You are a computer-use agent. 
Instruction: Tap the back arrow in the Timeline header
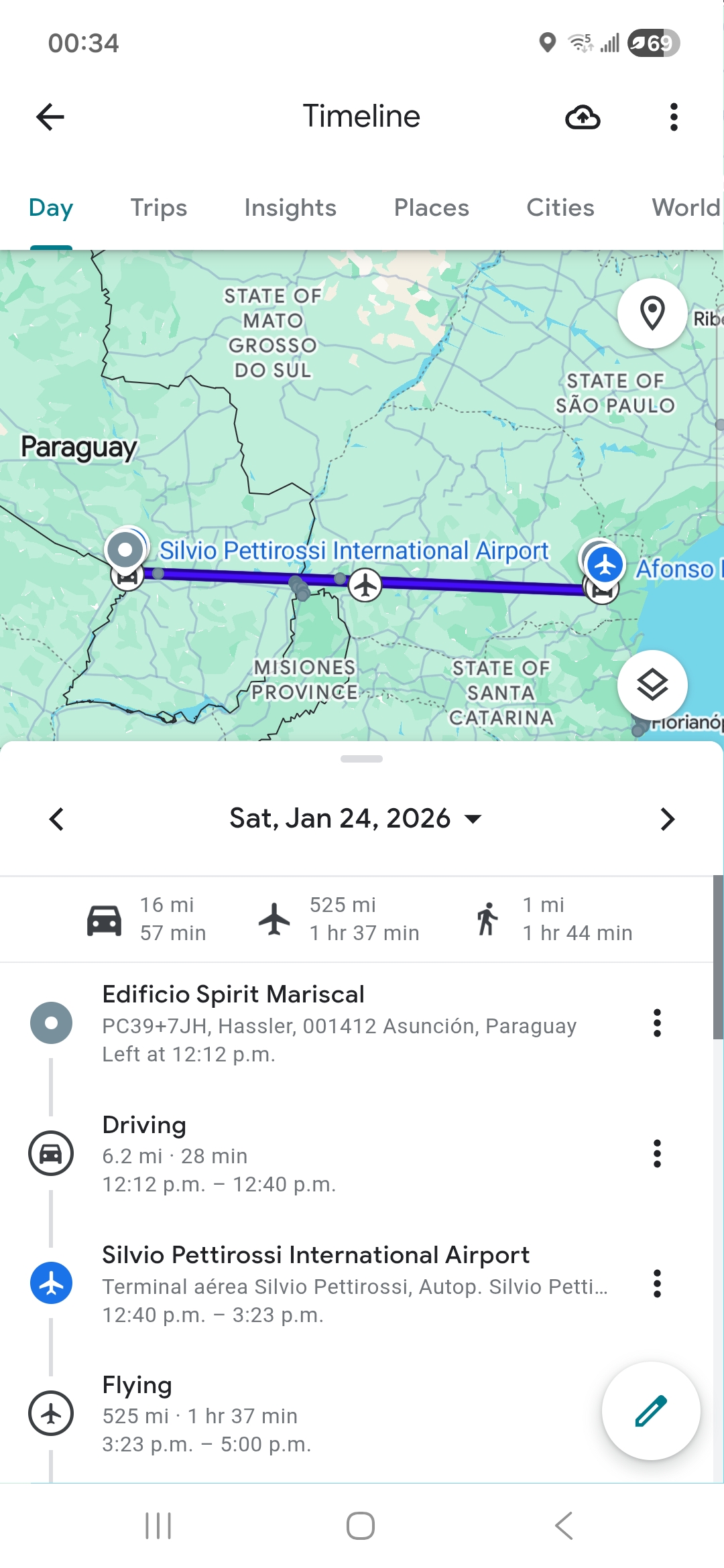click(x=49, y=116)
